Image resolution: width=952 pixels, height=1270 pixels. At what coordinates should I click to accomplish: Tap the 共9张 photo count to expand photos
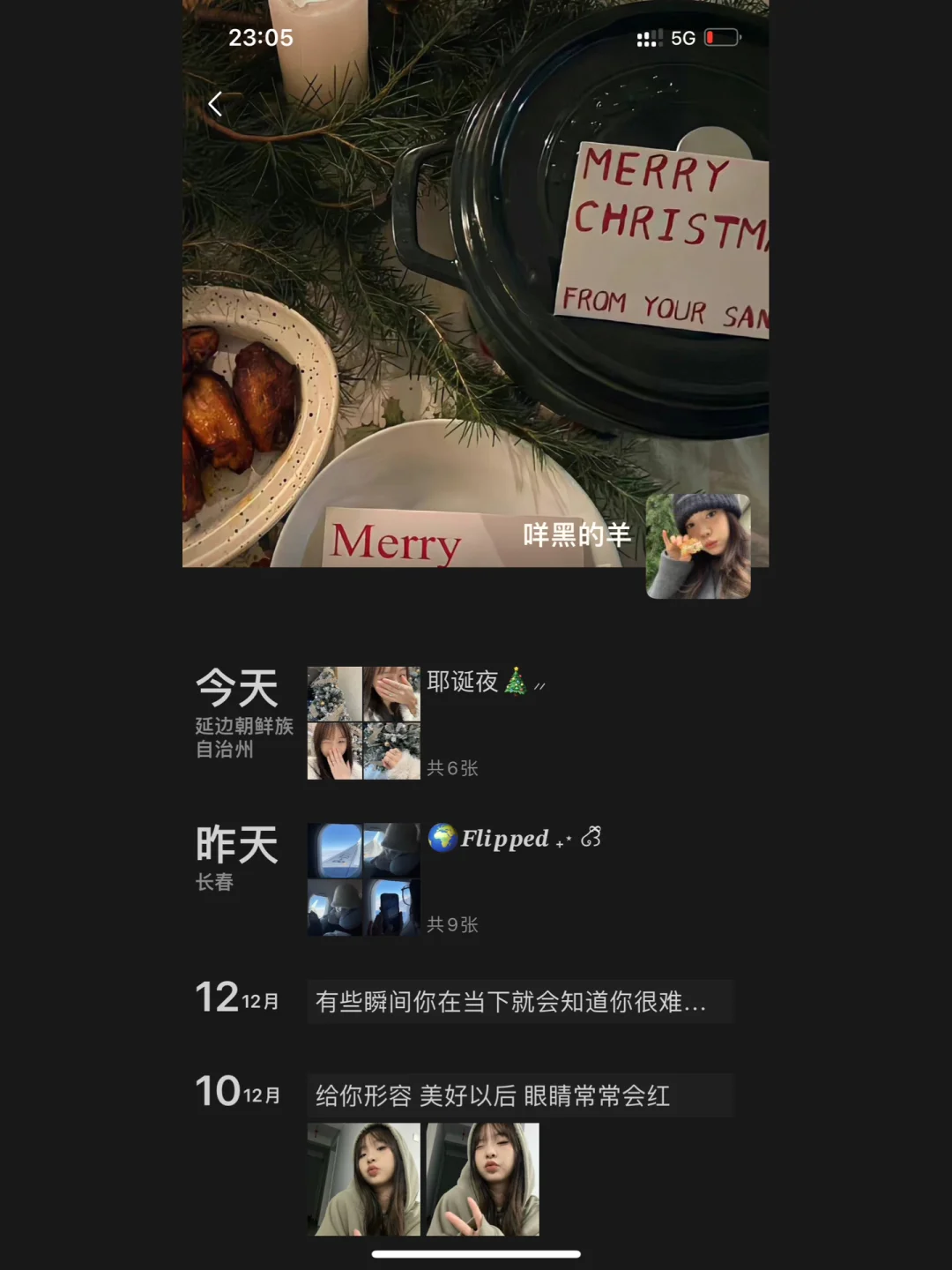(452, 924)
